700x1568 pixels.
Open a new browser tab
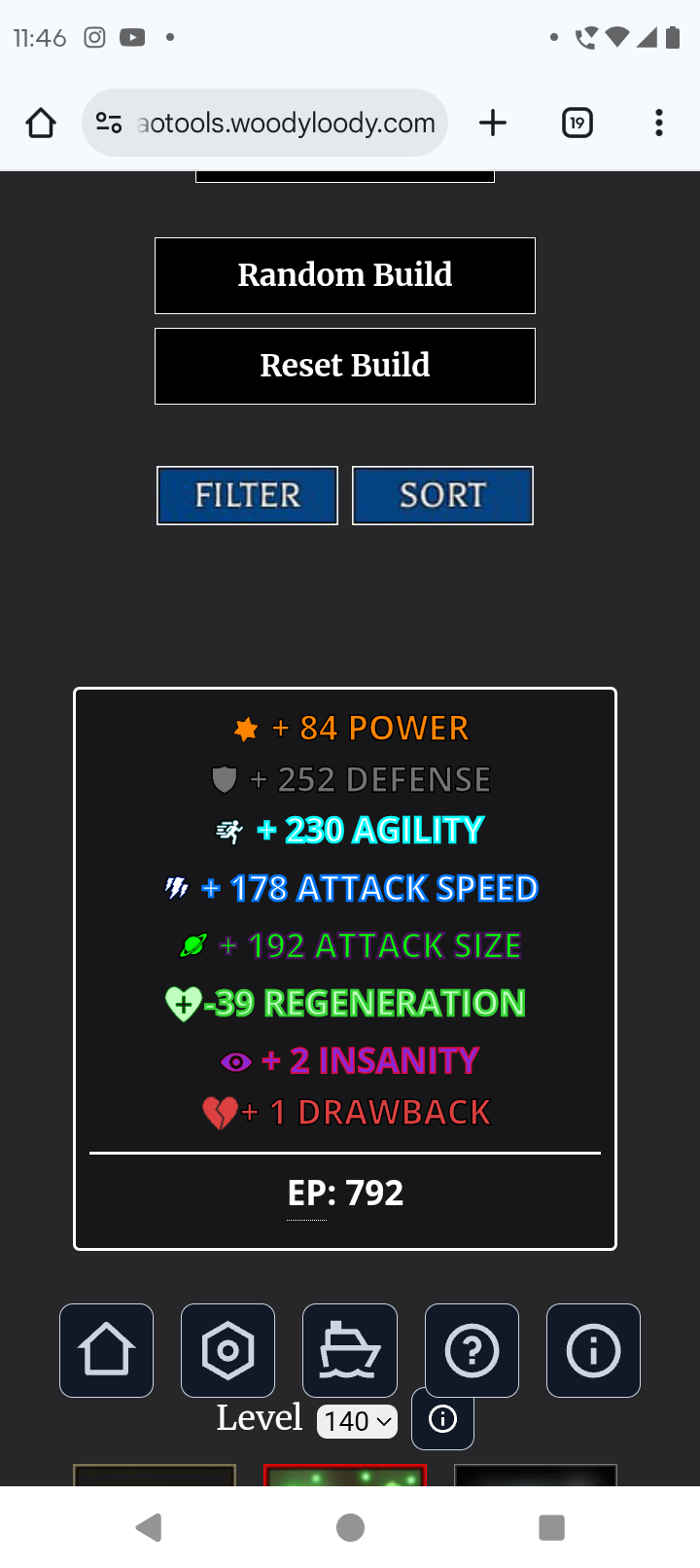pyautogui.click(x=493, y=123)
